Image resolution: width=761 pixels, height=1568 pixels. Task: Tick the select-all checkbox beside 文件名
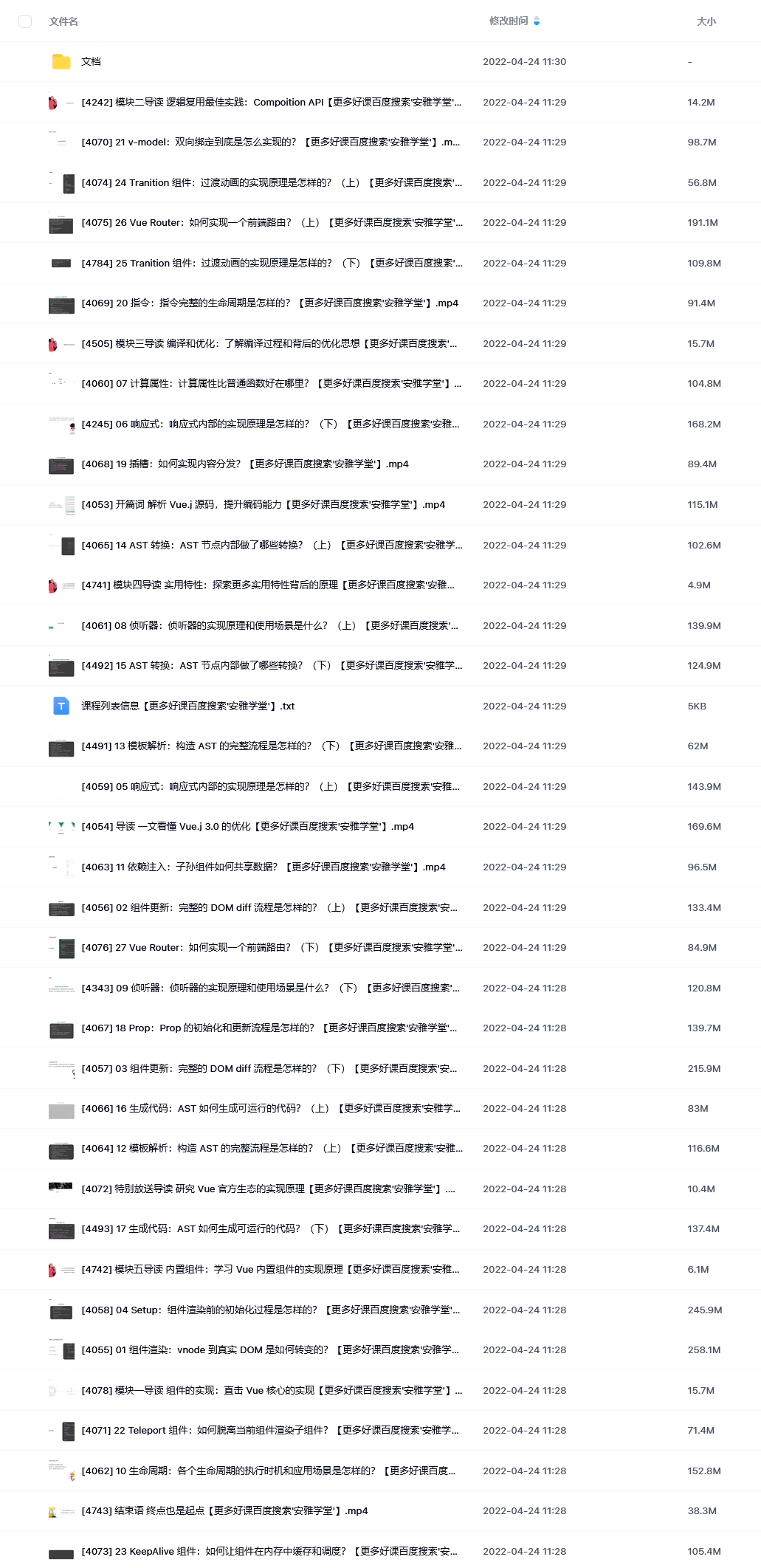click(x=25, y=21)
